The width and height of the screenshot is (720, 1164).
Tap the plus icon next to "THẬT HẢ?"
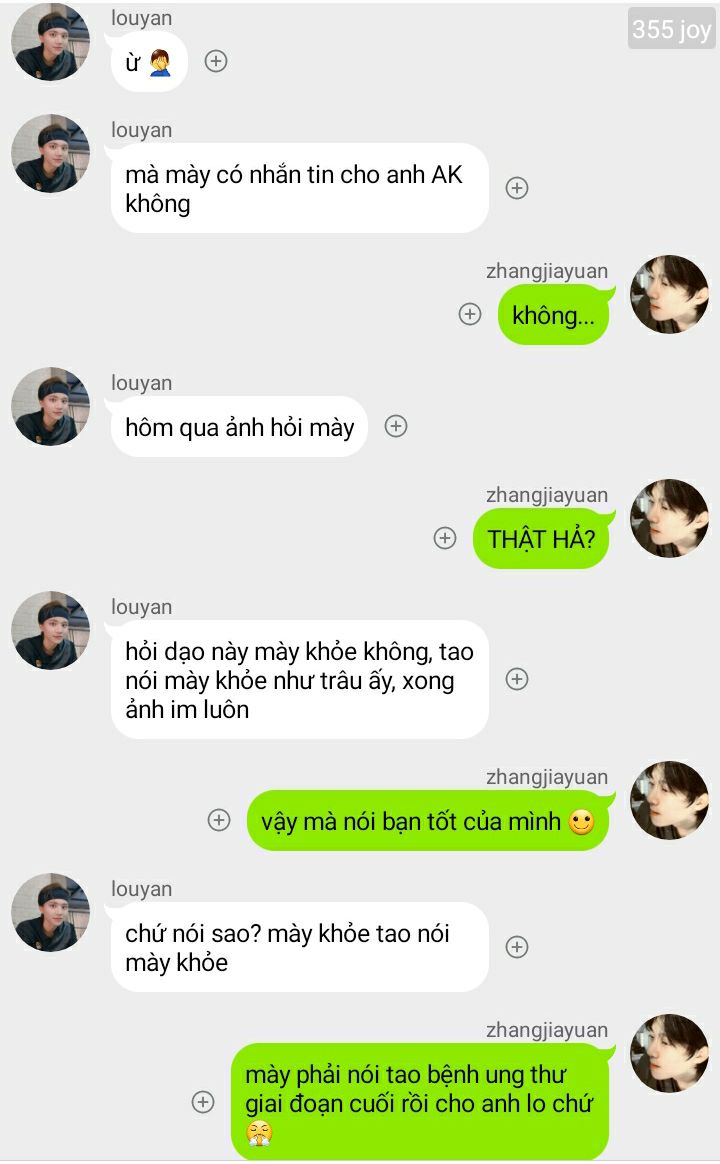(445, 538)
